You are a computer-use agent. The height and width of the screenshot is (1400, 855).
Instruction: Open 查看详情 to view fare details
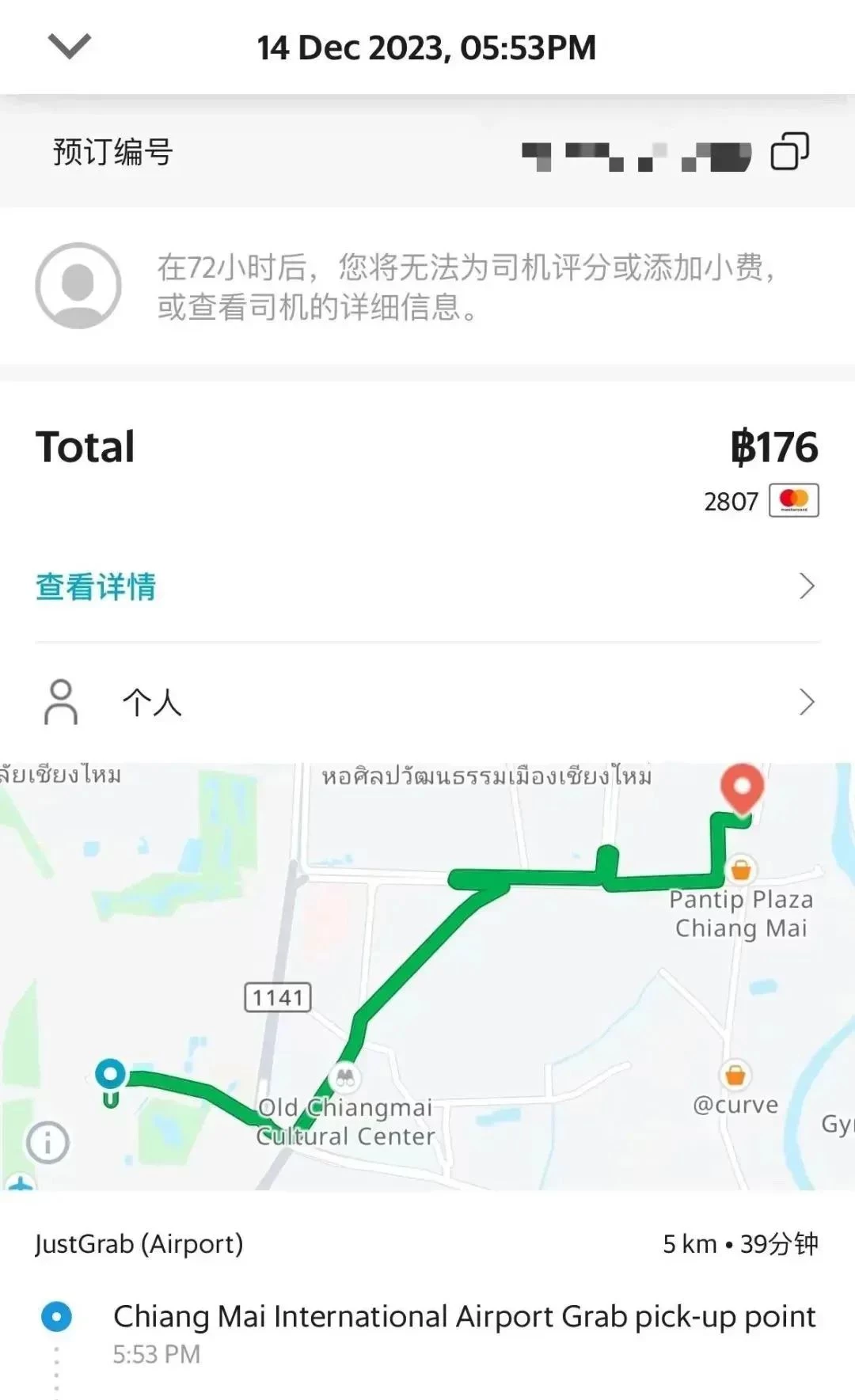coord(427,586)
